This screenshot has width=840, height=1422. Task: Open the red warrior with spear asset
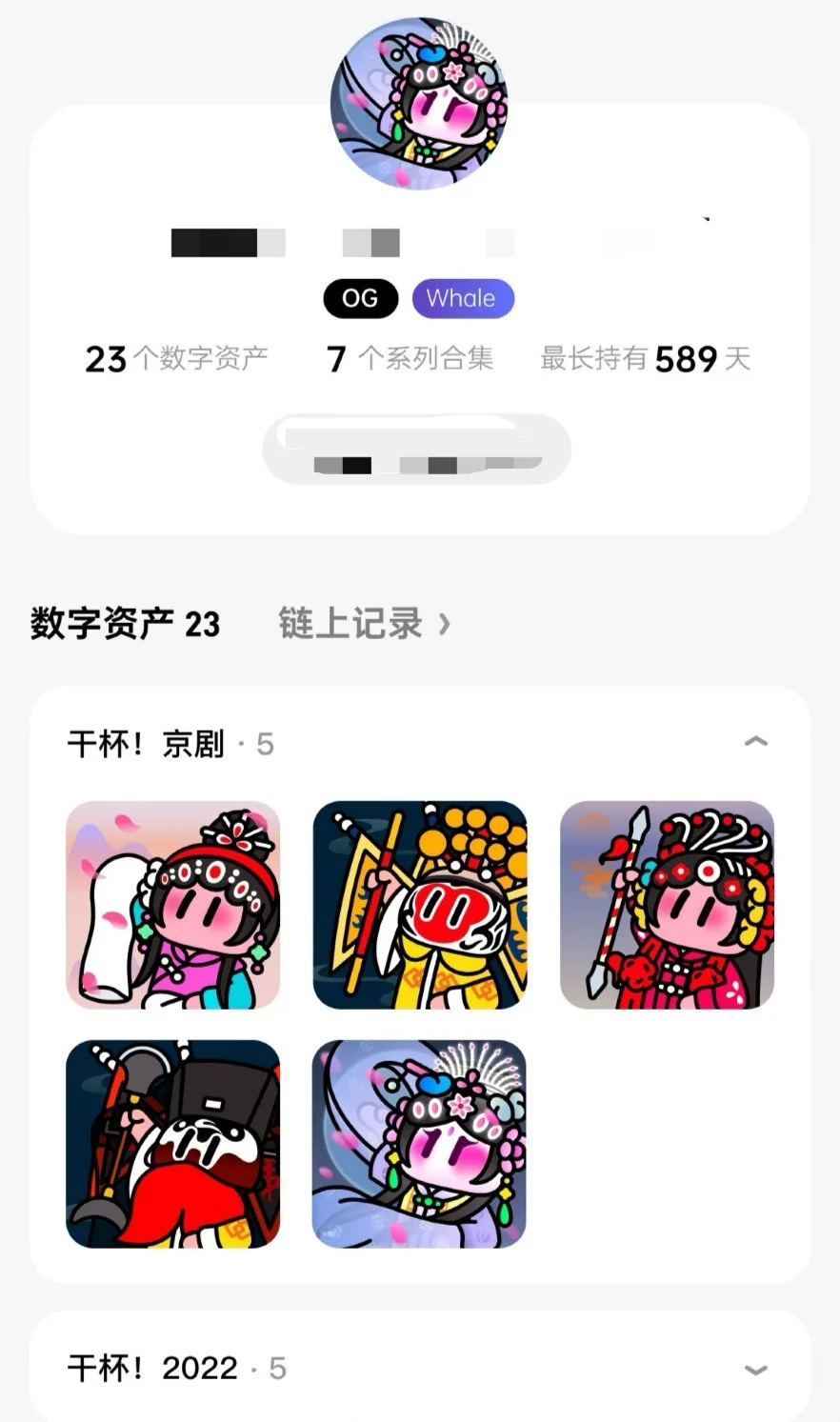(x=667, y=905)
